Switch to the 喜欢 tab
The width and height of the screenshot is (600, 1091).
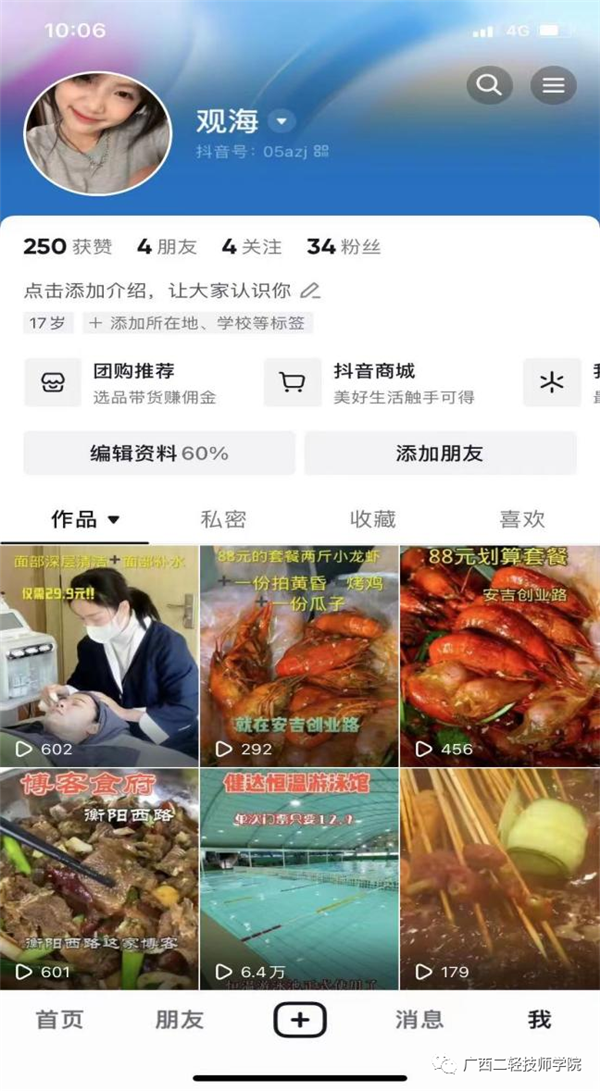click(x=523, y=519)
